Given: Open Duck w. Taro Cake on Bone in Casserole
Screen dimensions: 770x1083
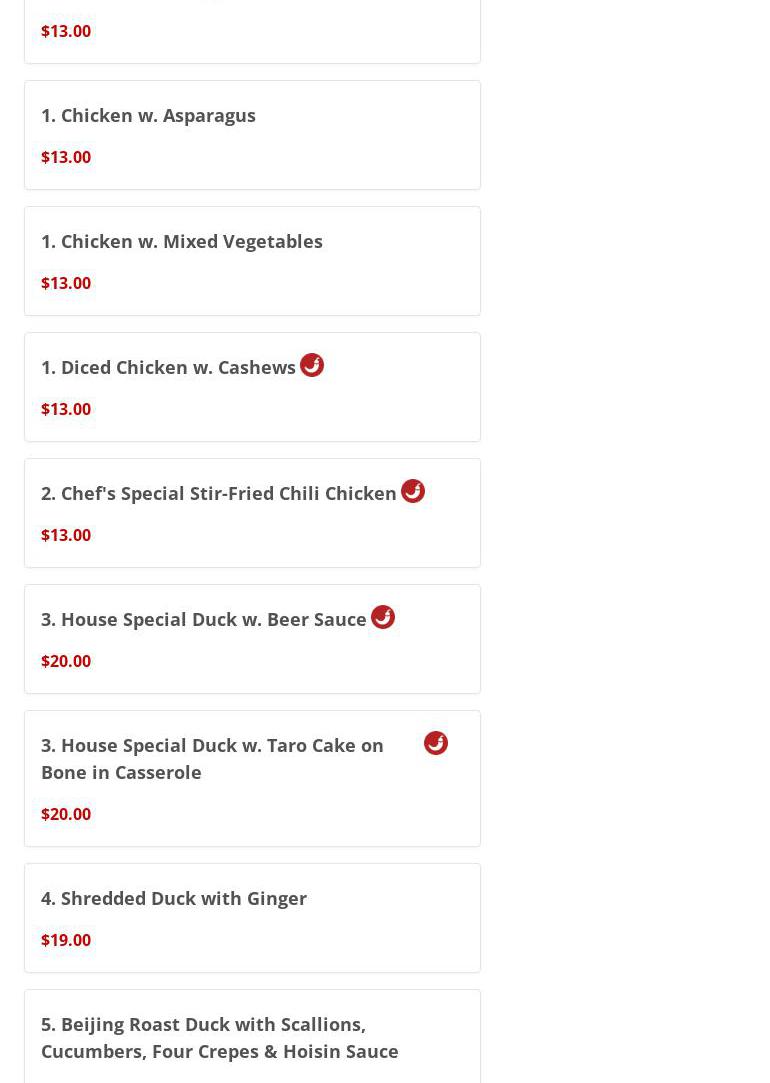Looking at the screenshot, I should [x=212, y=759].
